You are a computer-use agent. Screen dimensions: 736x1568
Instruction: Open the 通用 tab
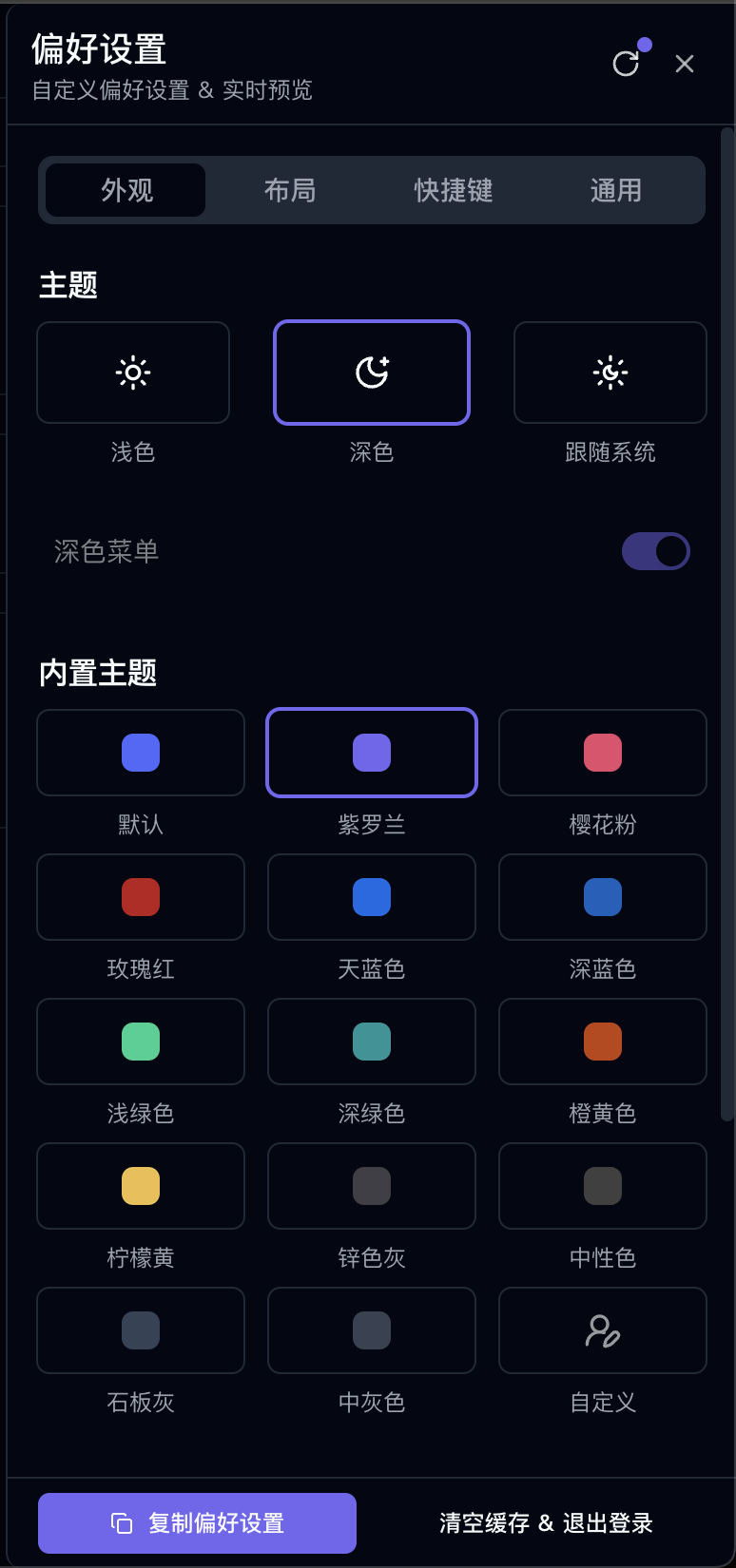pos(616,190)
